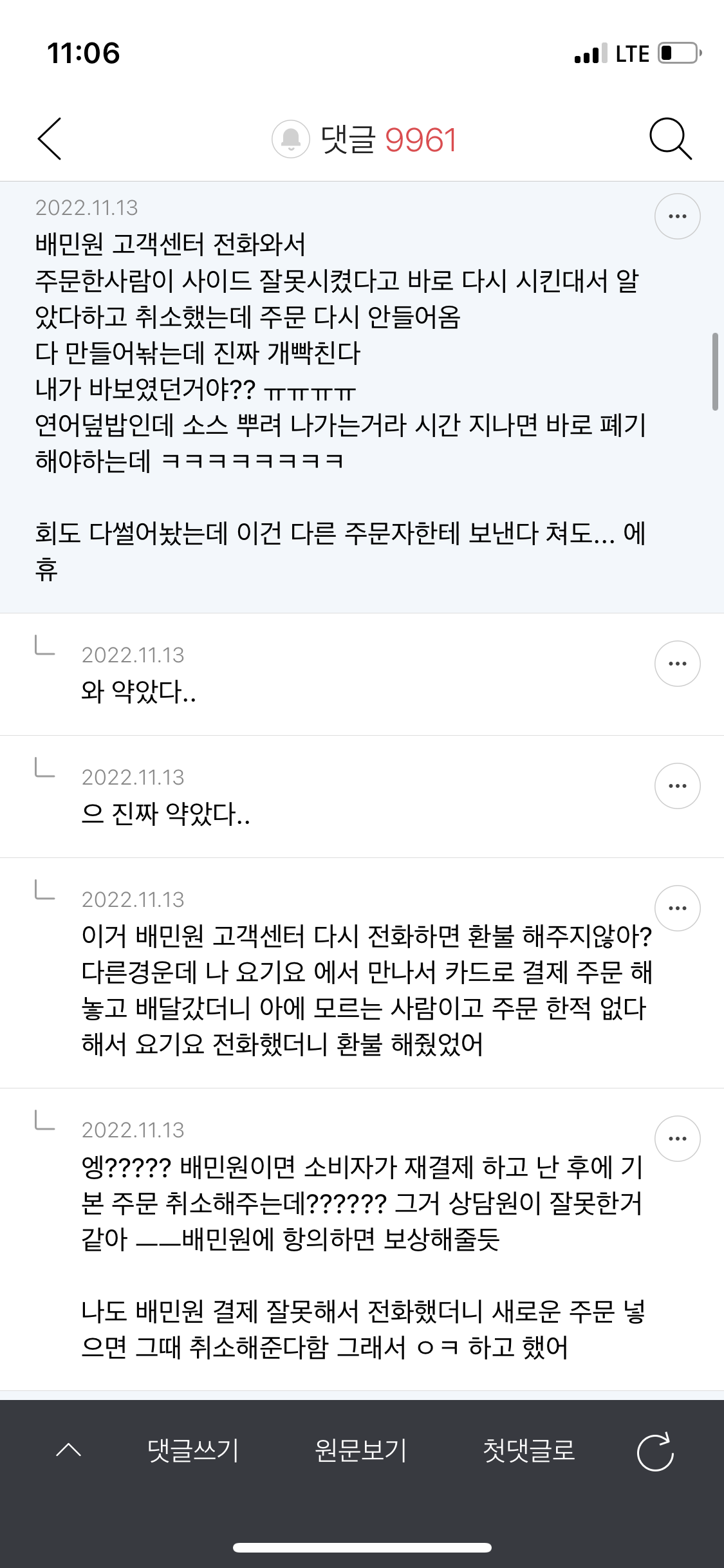The width and height of the screenshot is (724, 1568).
Task: Open options for the 엥????? 배민원이면 reply
Action: click(x=678, y=1139)
